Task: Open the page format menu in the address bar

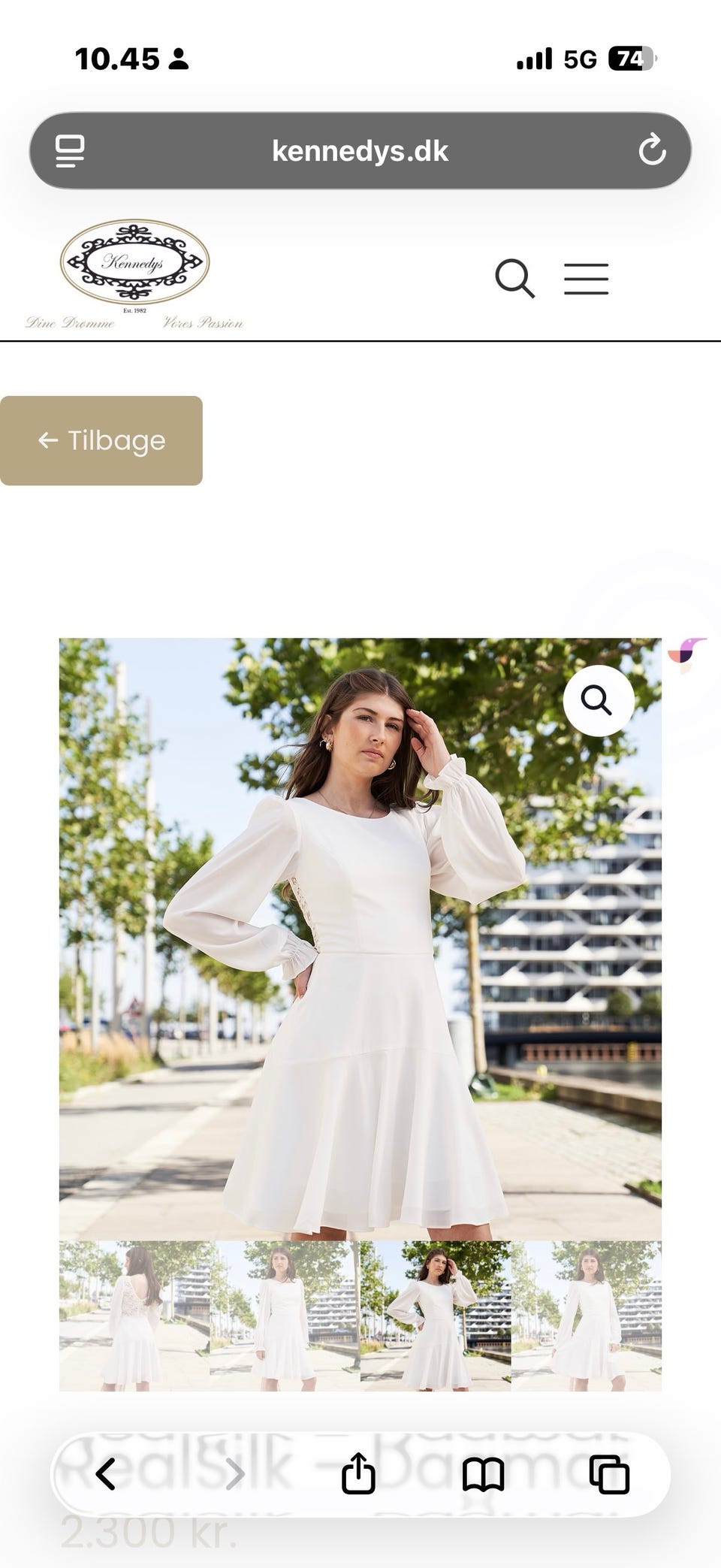Action: click(70, 151)
